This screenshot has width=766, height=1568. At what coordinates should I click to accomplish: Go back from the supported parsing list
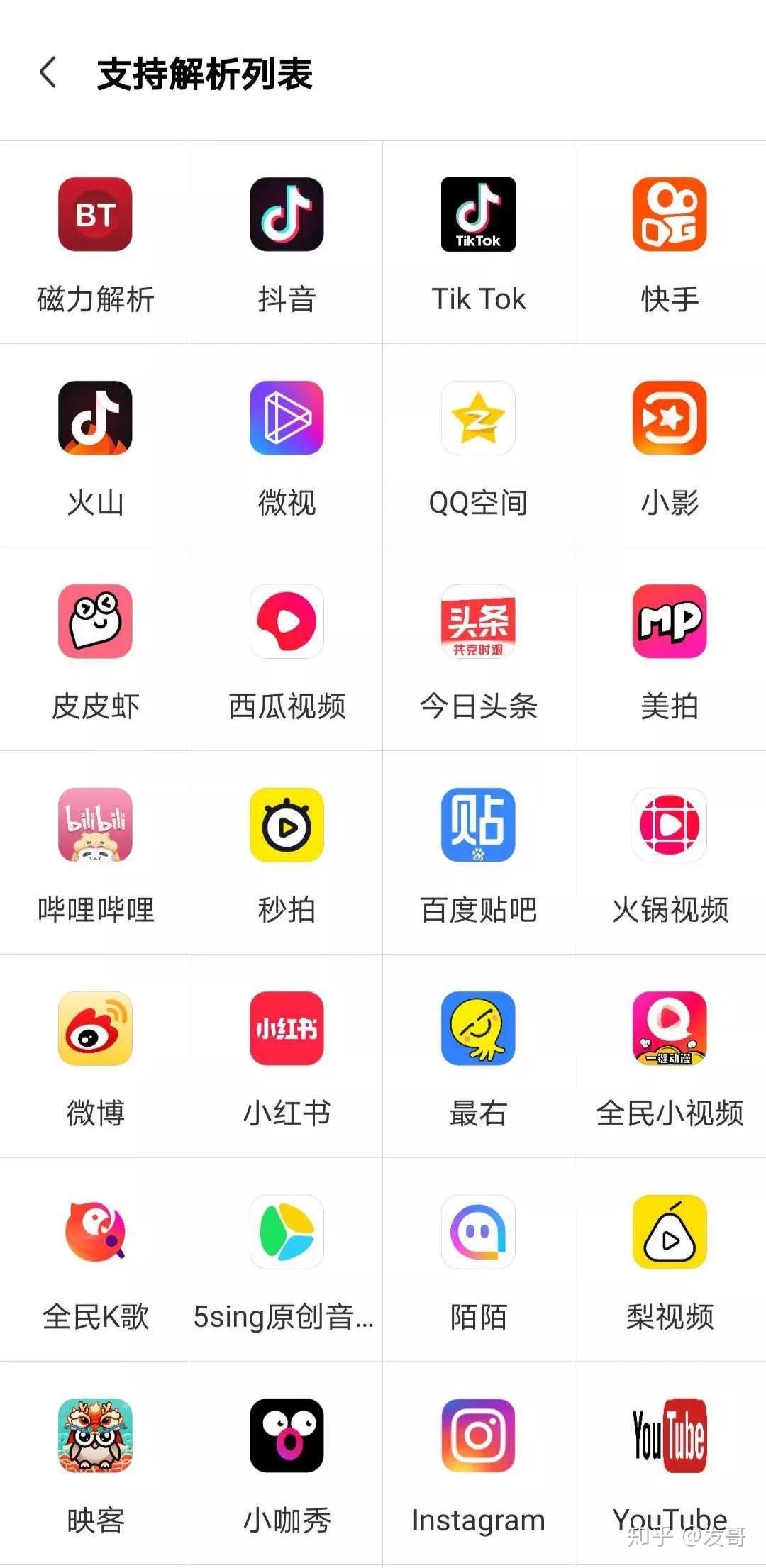coord(48,73)
